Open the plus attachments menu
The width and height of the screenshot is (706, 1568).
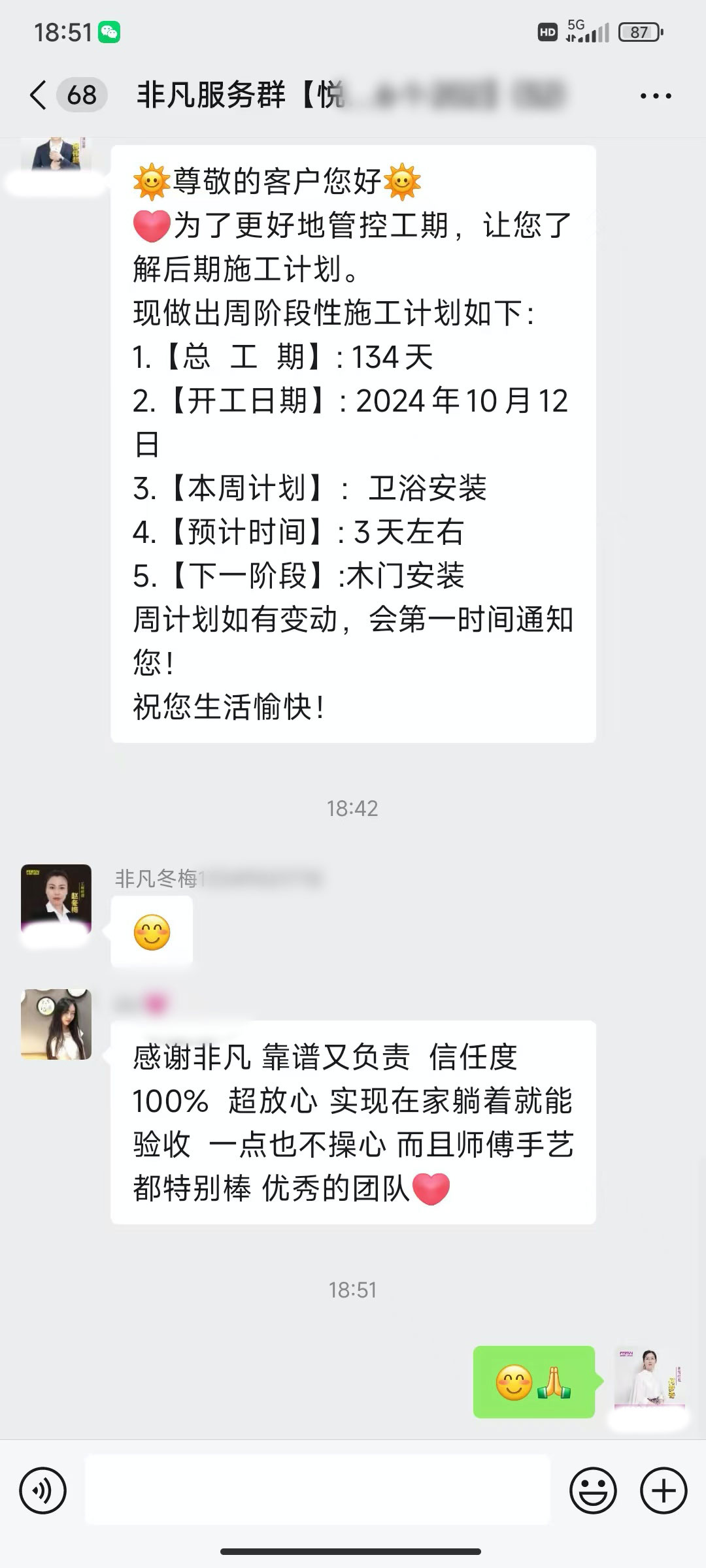pos(663,1490)
